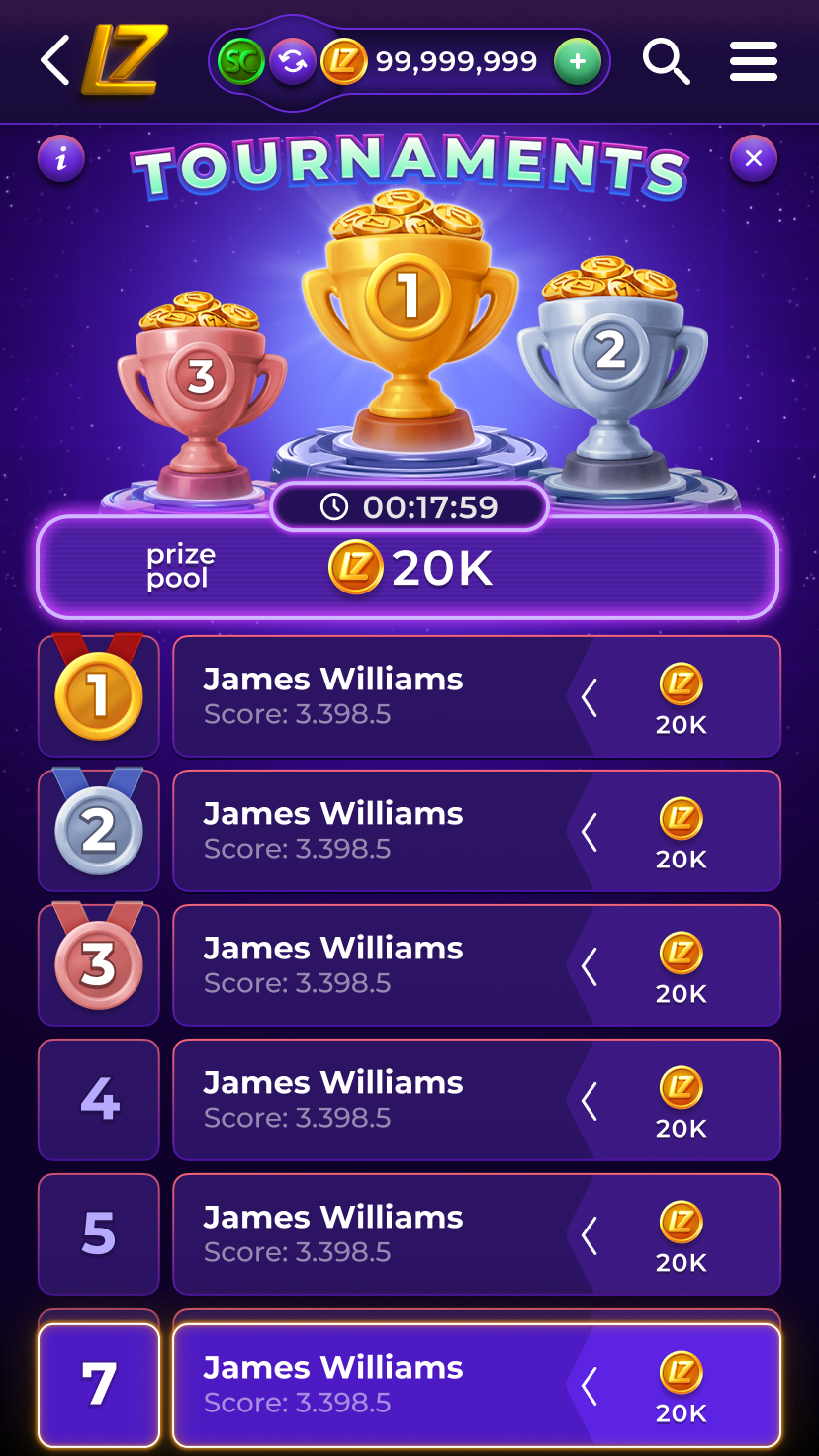This screenshot has width=819, height=1456.
Task: Expand prize chevron in rank 3 row
Action: [590, 966]
